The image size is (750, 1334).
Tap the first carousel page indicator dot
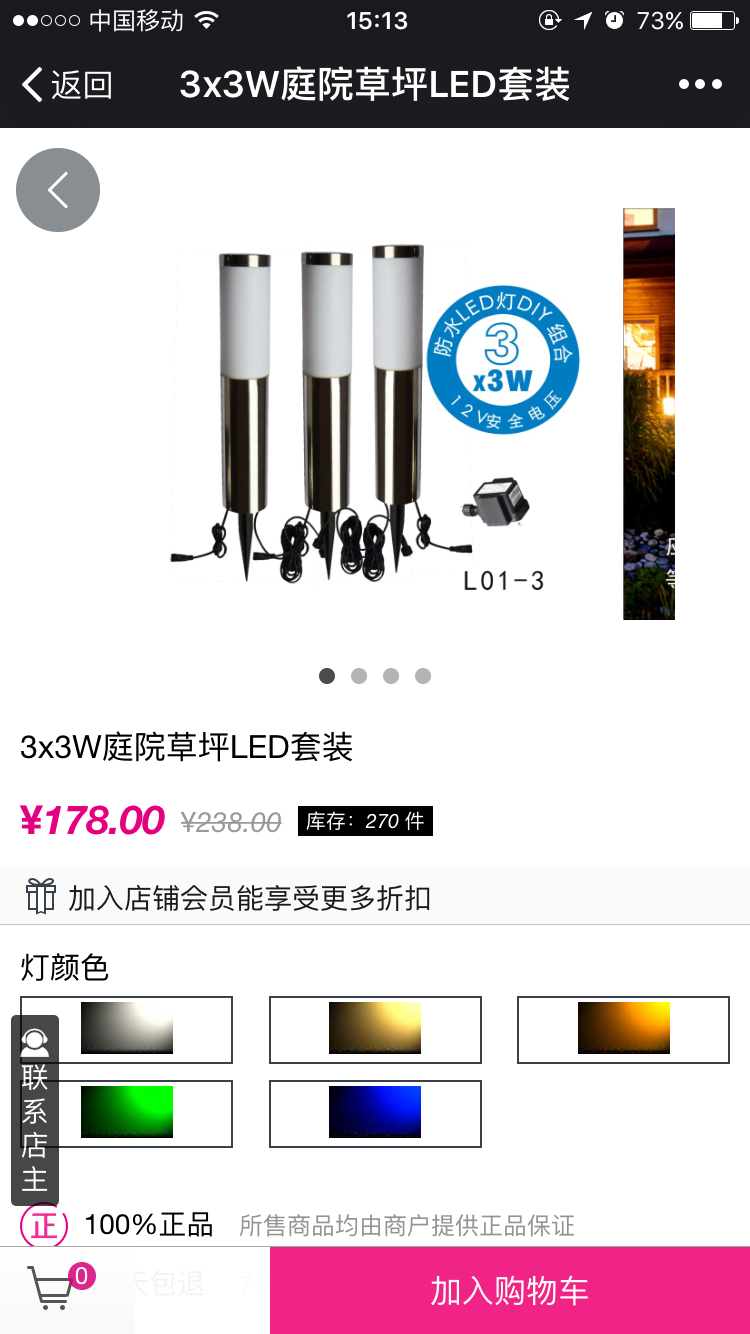pyautogui.click(x=327, y=676)
